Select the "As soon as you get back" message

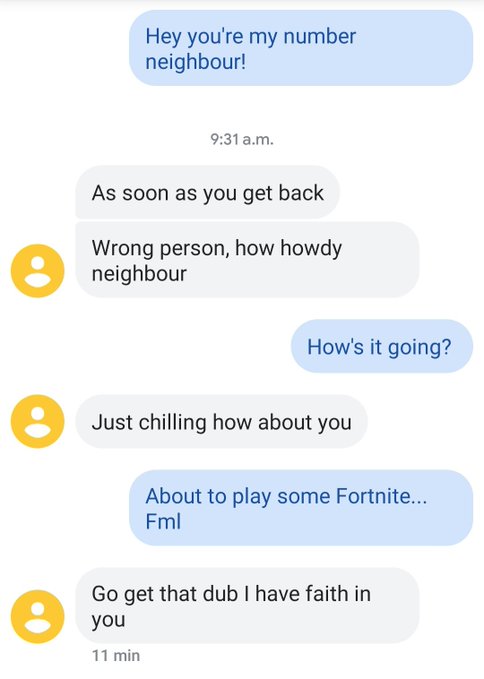[x=207, y=192]
